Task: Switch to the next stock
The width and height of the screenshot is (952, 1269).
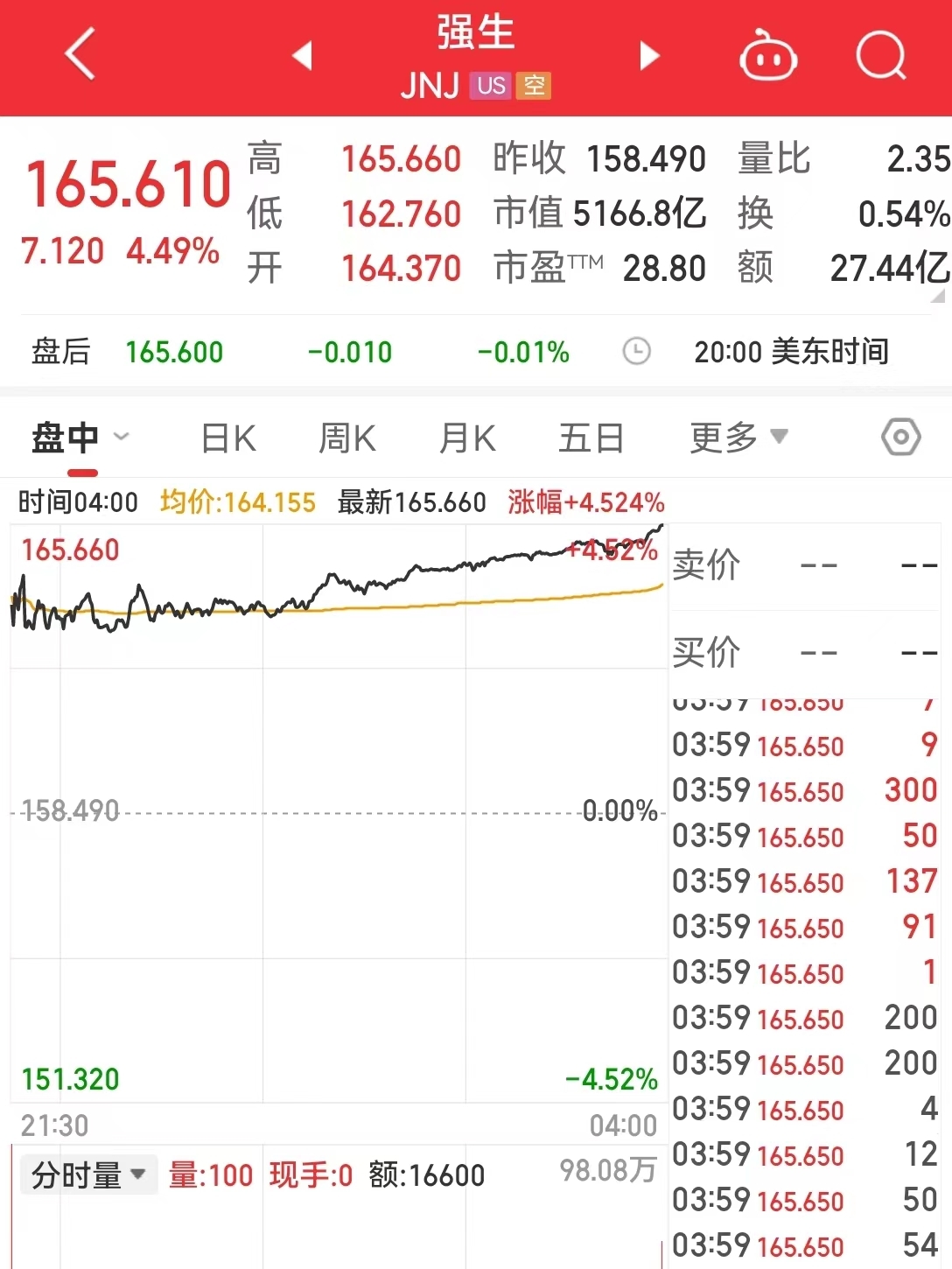Action: pos(648,55)
